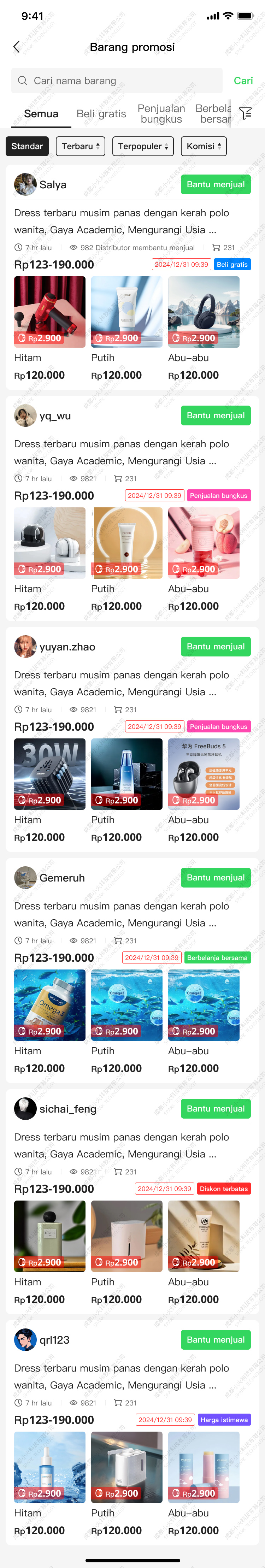265x1568 pixels.
Task: Tap Bantu menjual on Gemeruh's card
Action: pyautogui.click(x=216, y=878)
